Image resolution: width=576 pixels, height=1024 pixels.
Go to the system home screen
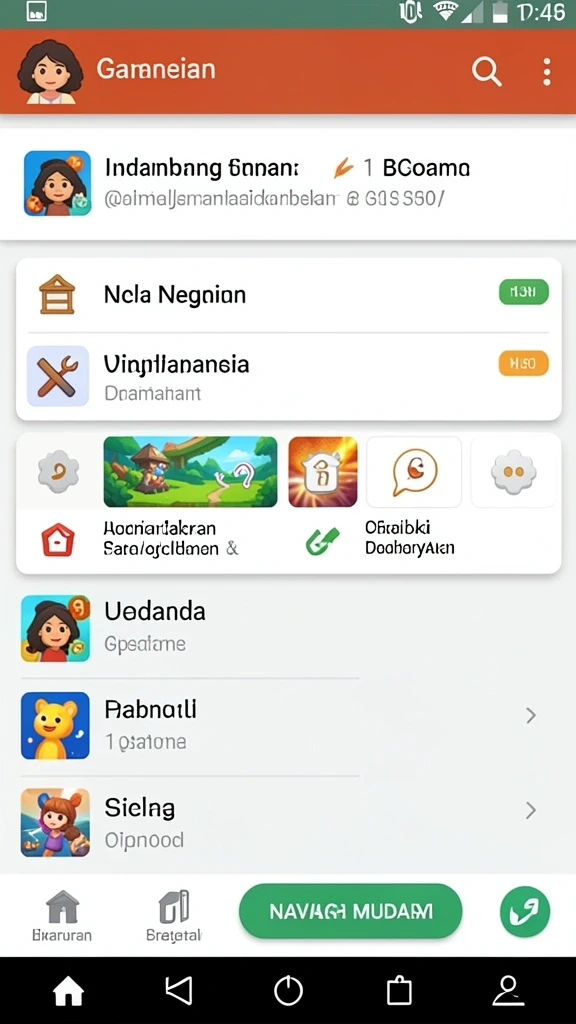pos(68,991)
